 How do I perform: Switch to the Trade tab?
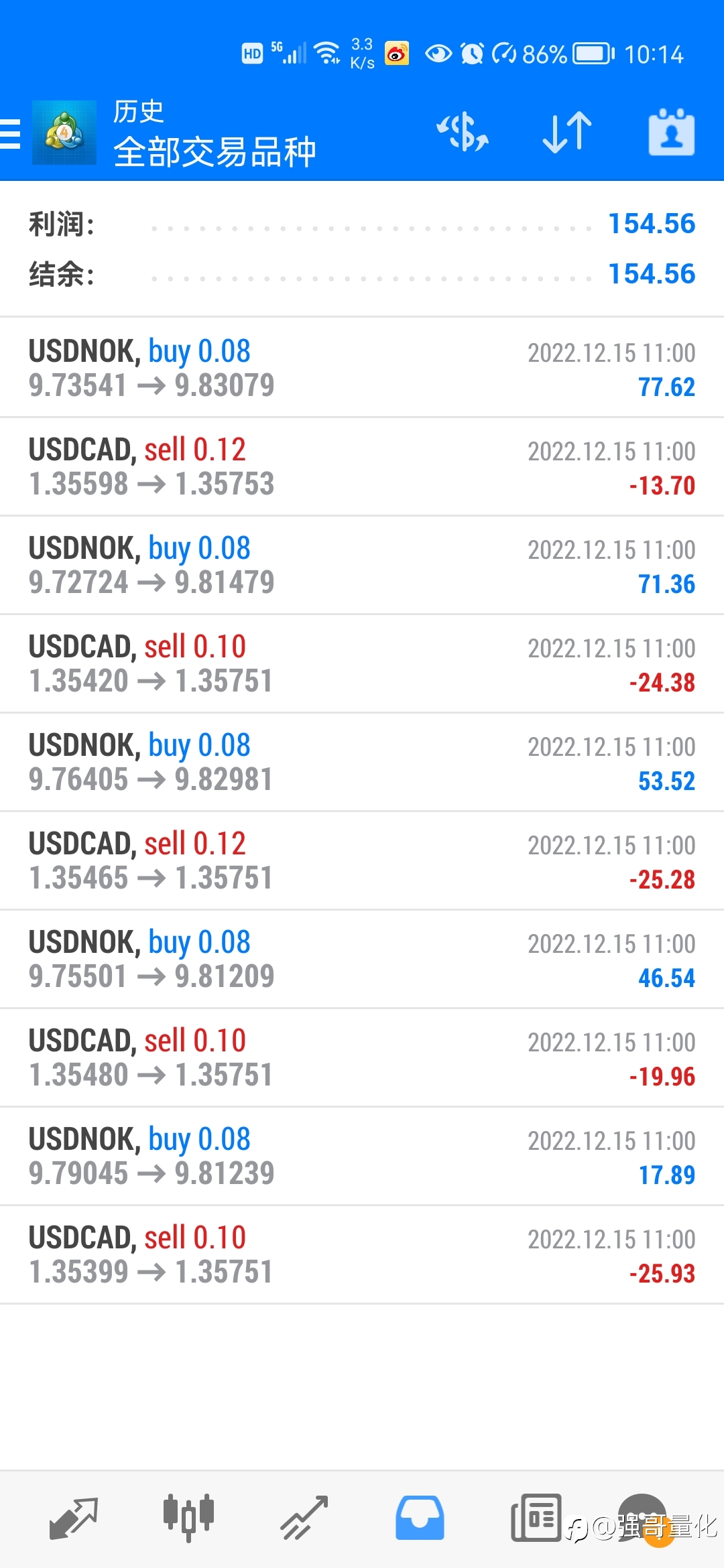304,1518
